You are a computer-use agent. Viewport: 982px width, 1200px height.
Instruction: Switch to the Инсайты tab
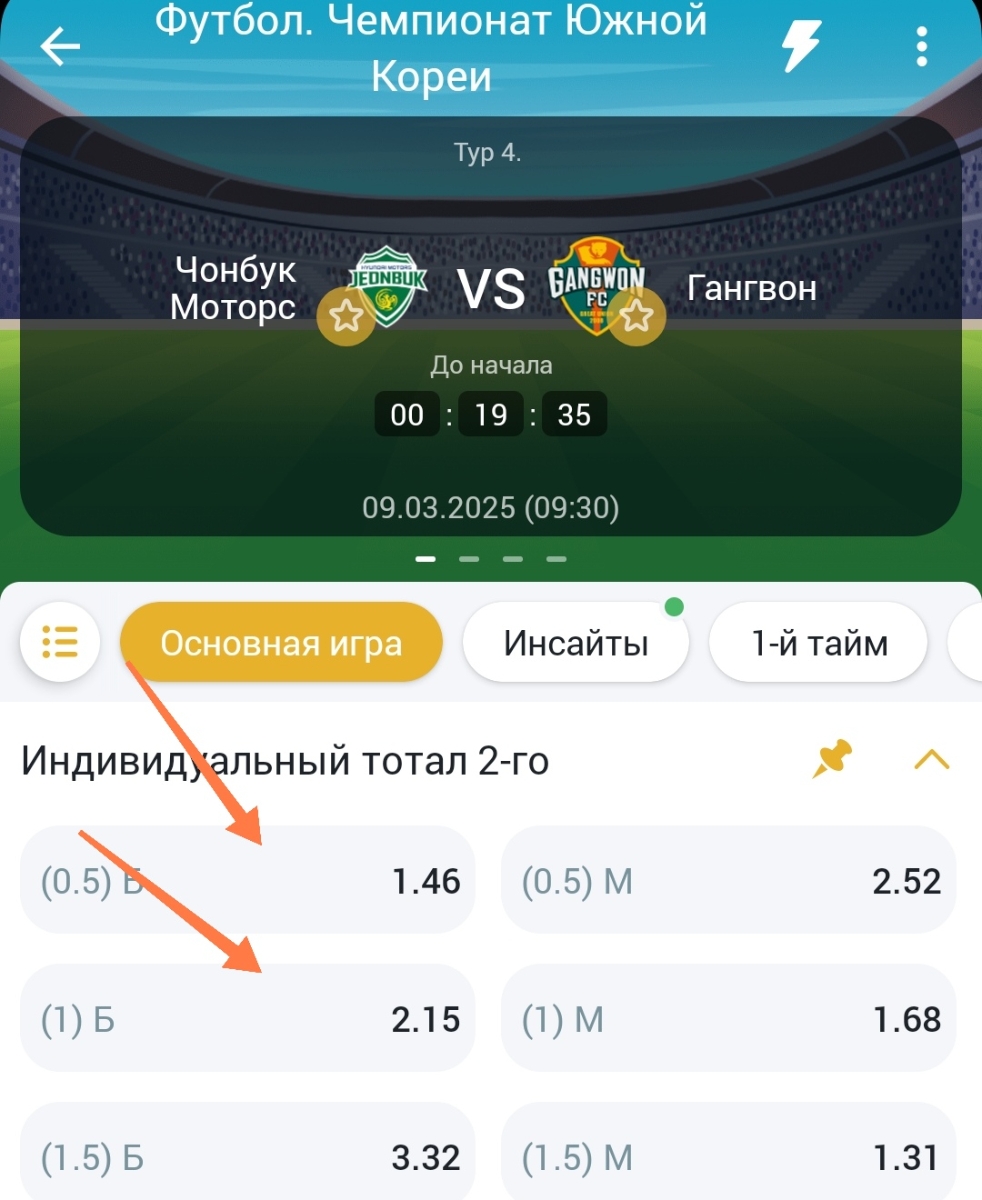[575, 643]
